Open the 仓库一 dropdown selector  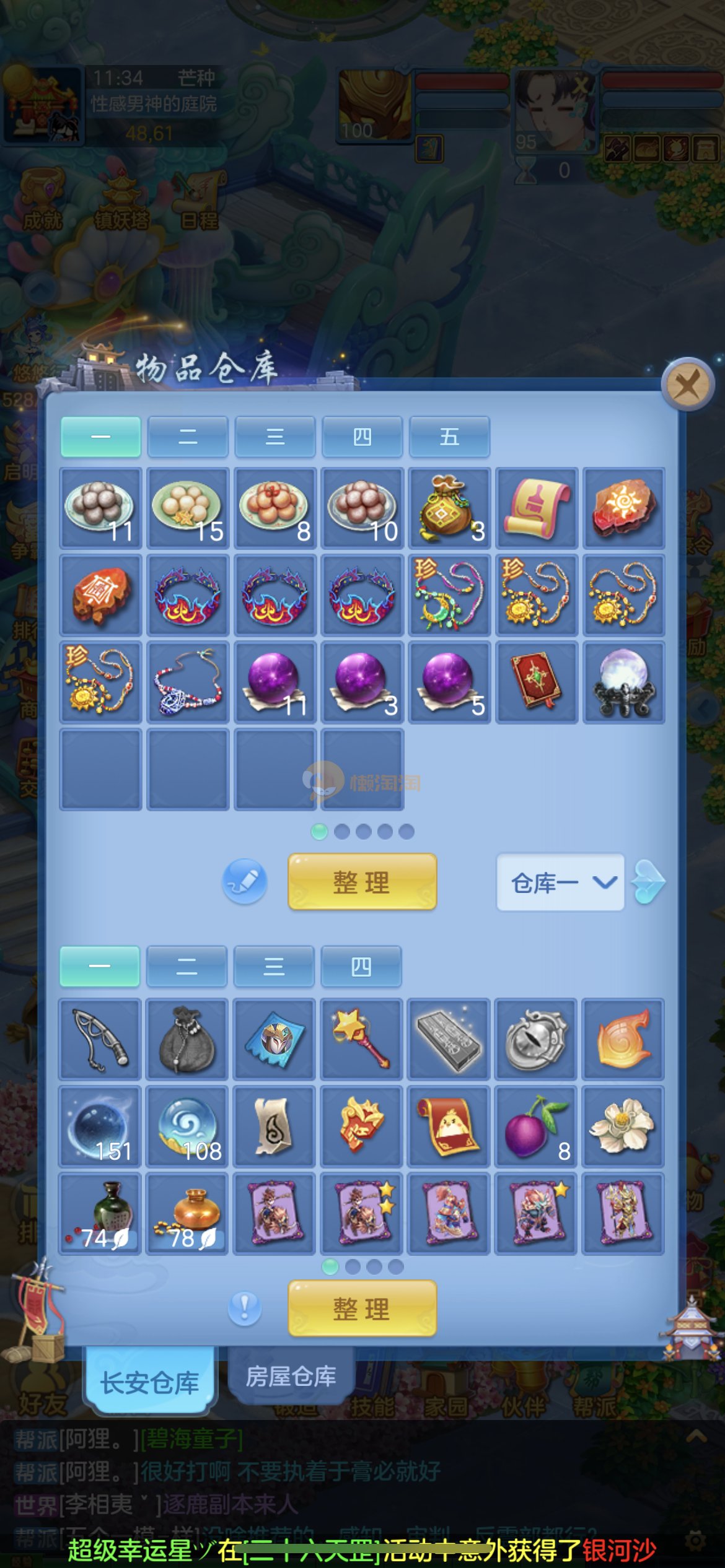[x=560, y=882]
